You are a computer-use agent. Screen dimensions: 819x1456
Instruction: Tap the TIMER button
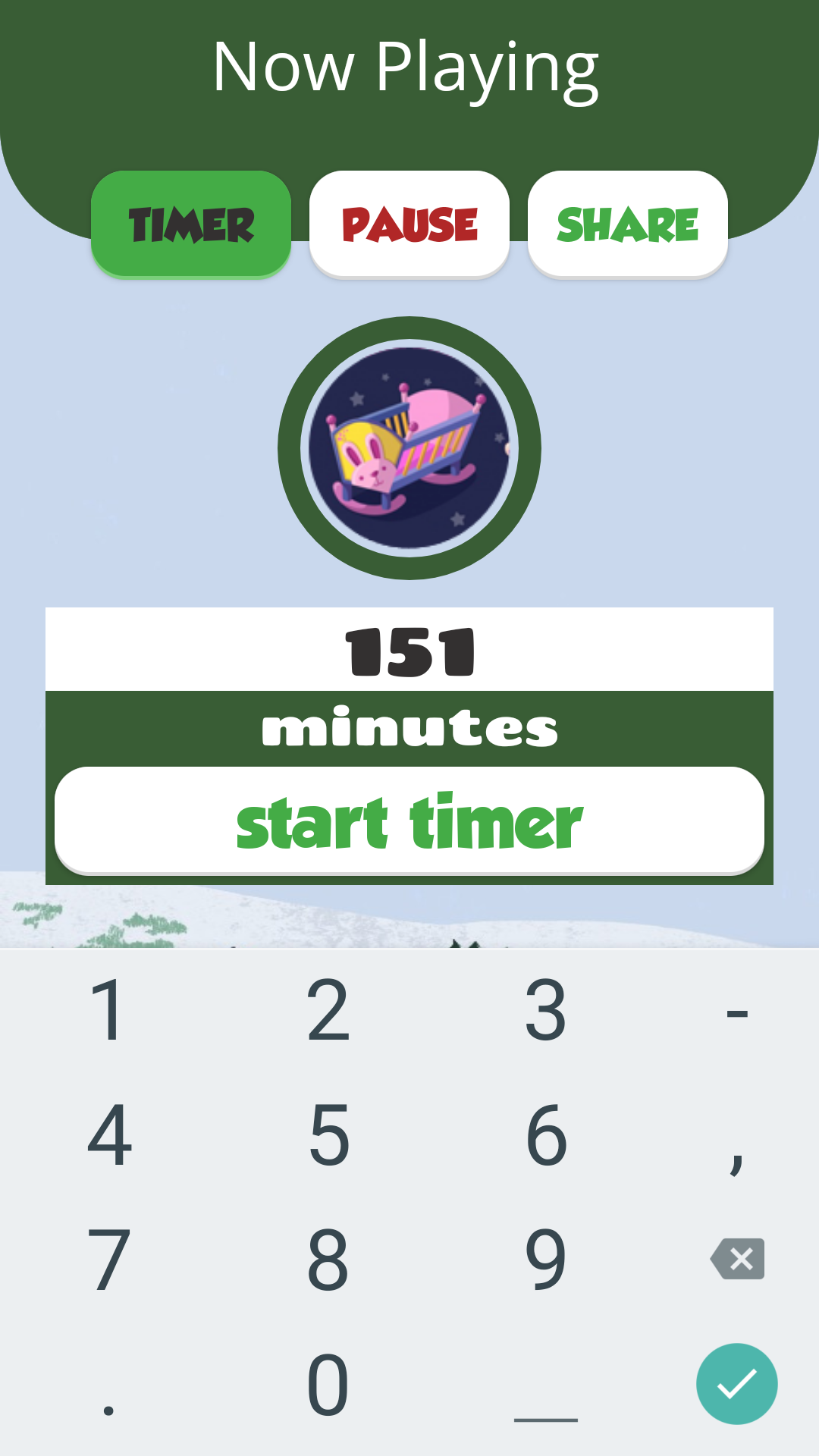pos(191,224)
